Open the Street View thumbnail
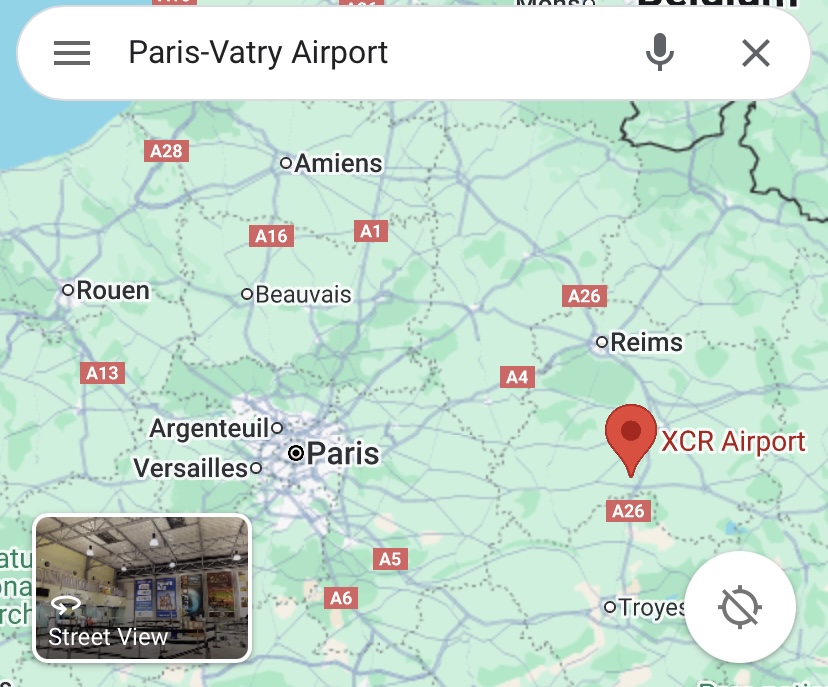 (142, 587)
